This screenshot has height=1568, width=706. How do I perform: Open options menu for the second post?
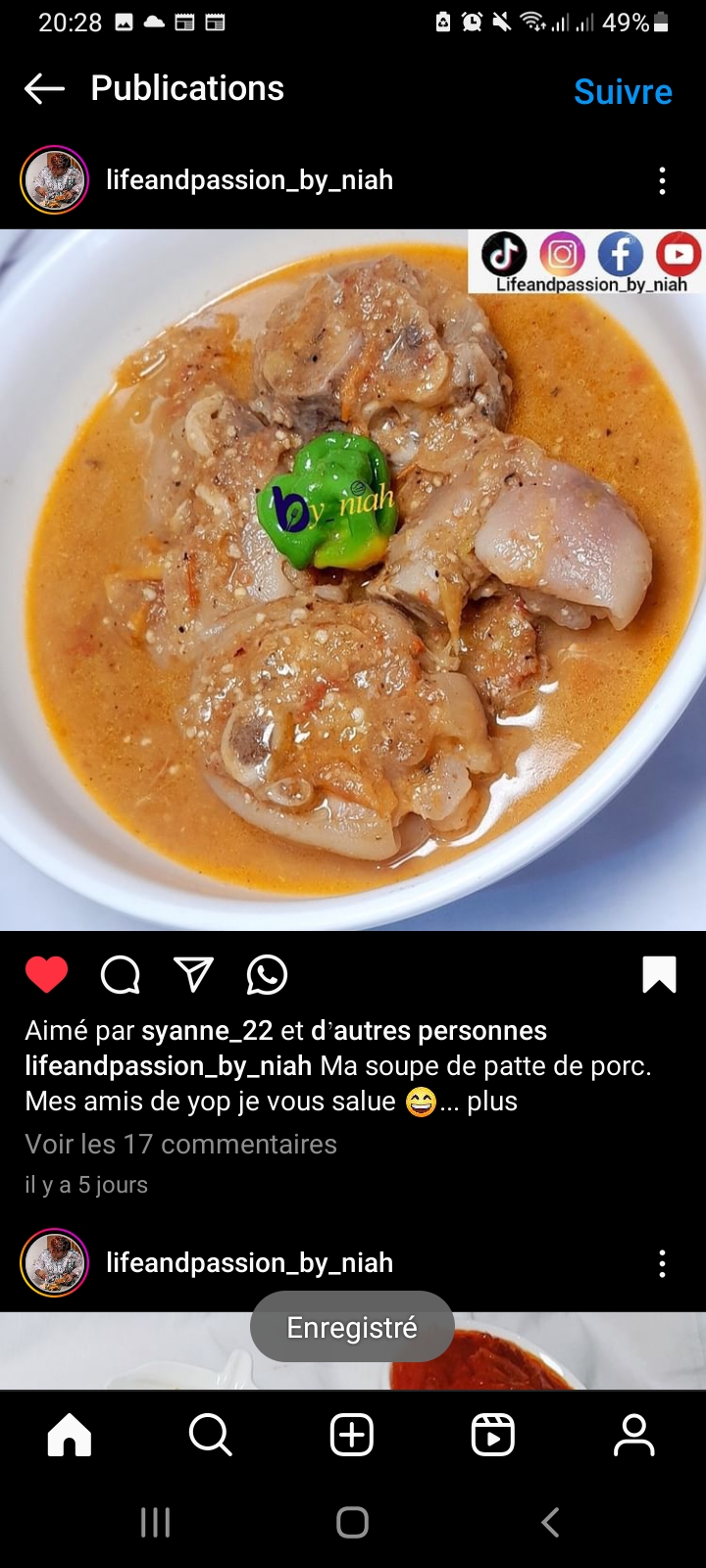click(x=662, y=1263)
